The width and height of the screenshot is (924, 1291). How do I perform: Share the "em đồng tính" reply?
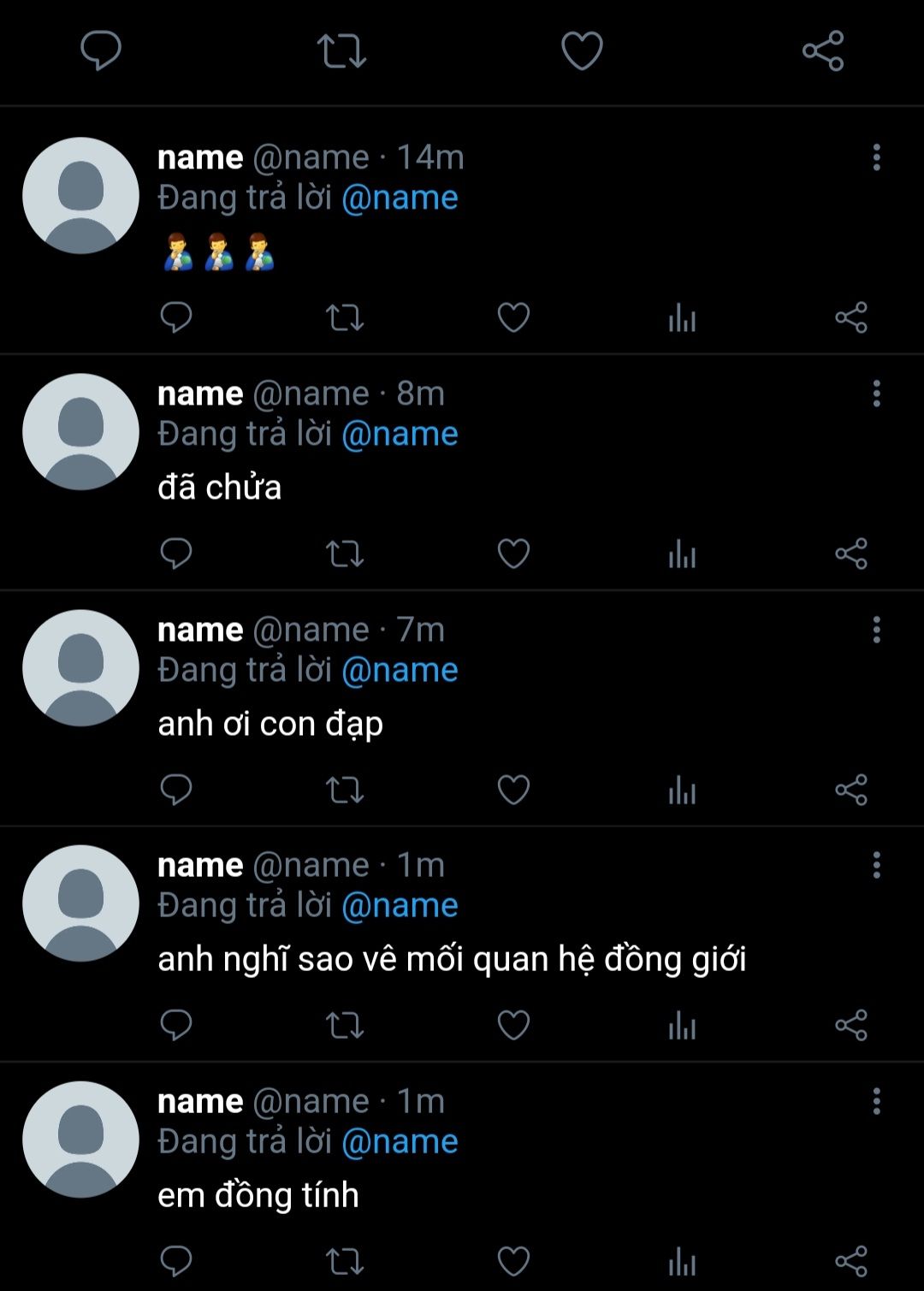851,1261
